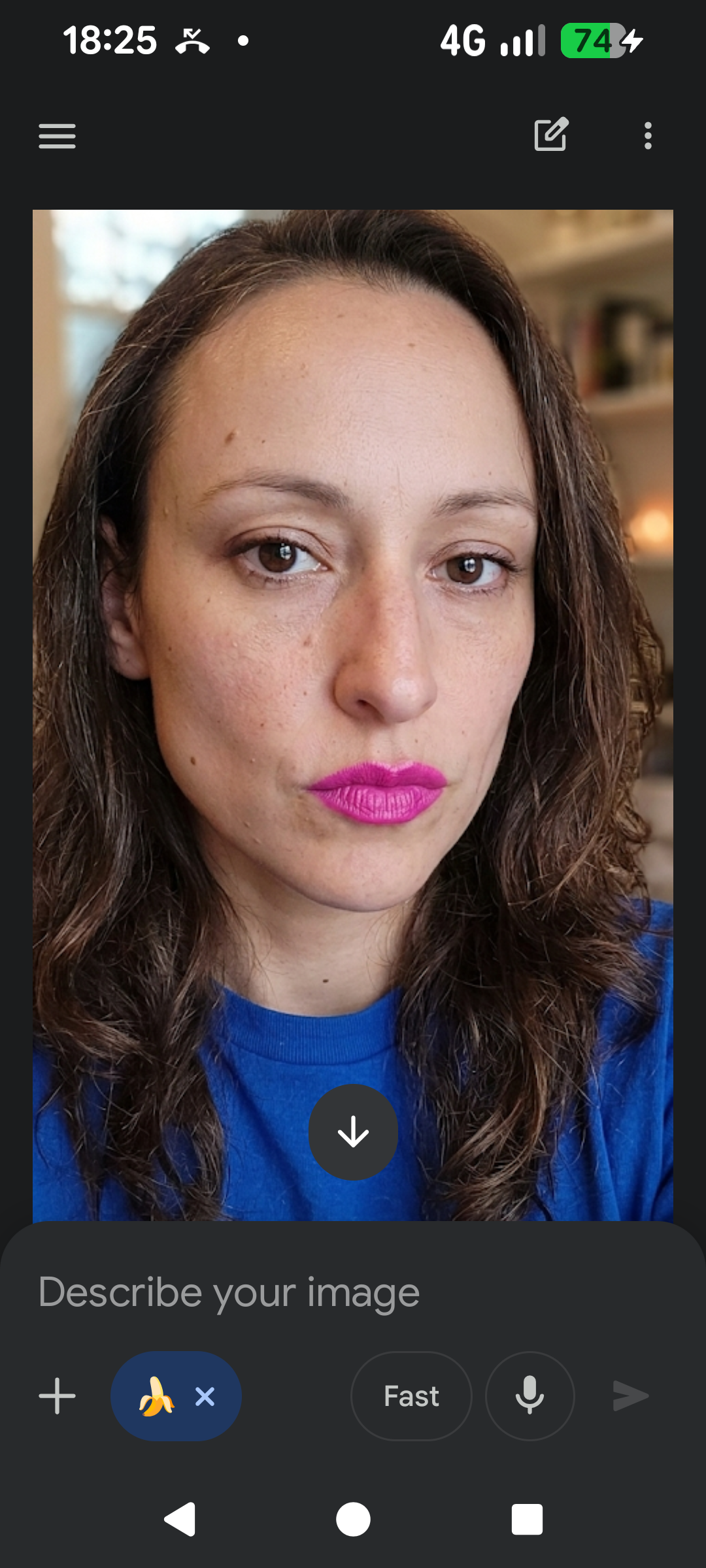Return to the home screen

(353, 1519)
